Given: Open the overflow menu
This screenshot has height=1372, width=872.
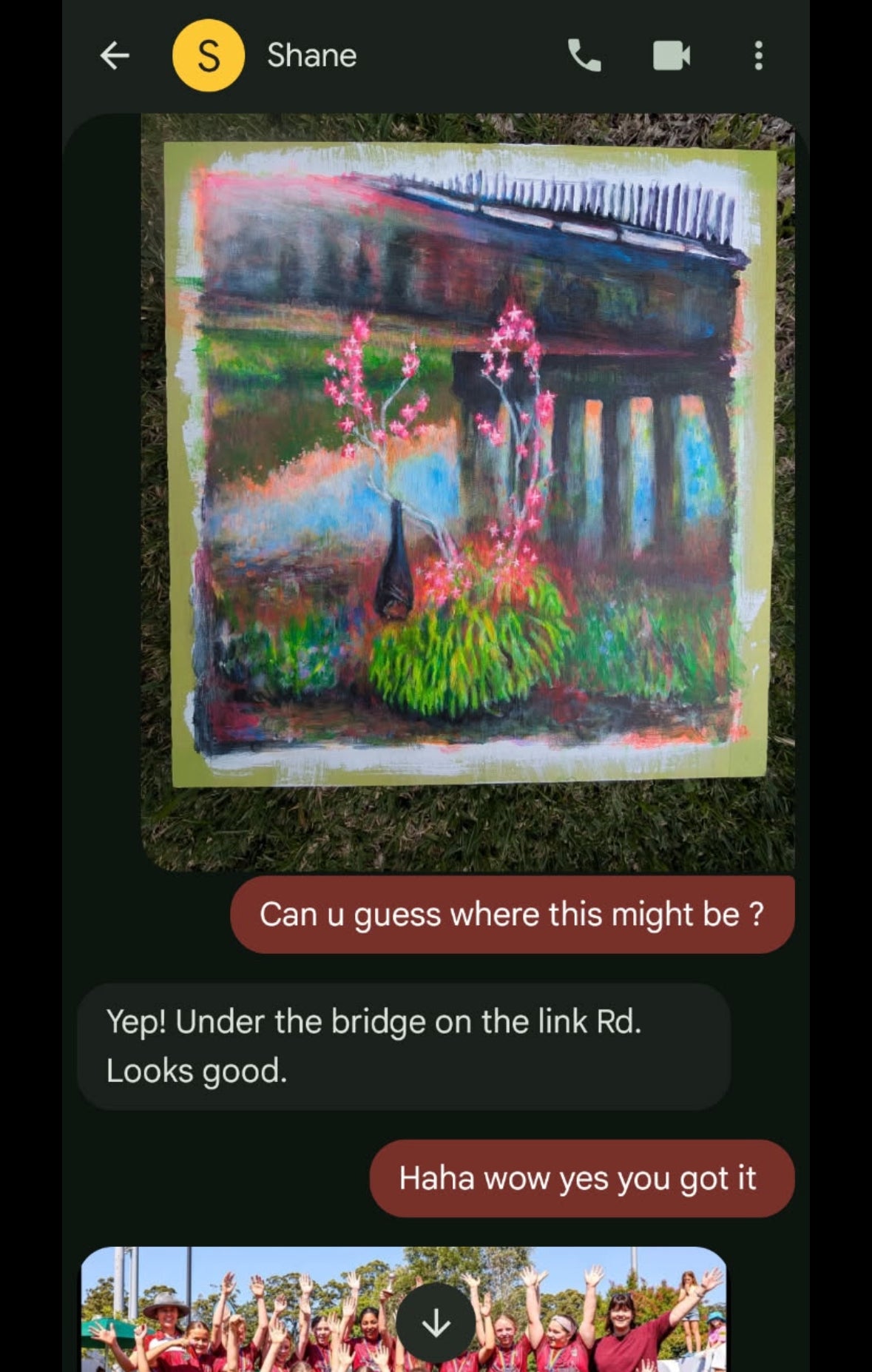Looking at the screenshot, I should point(758,56).
